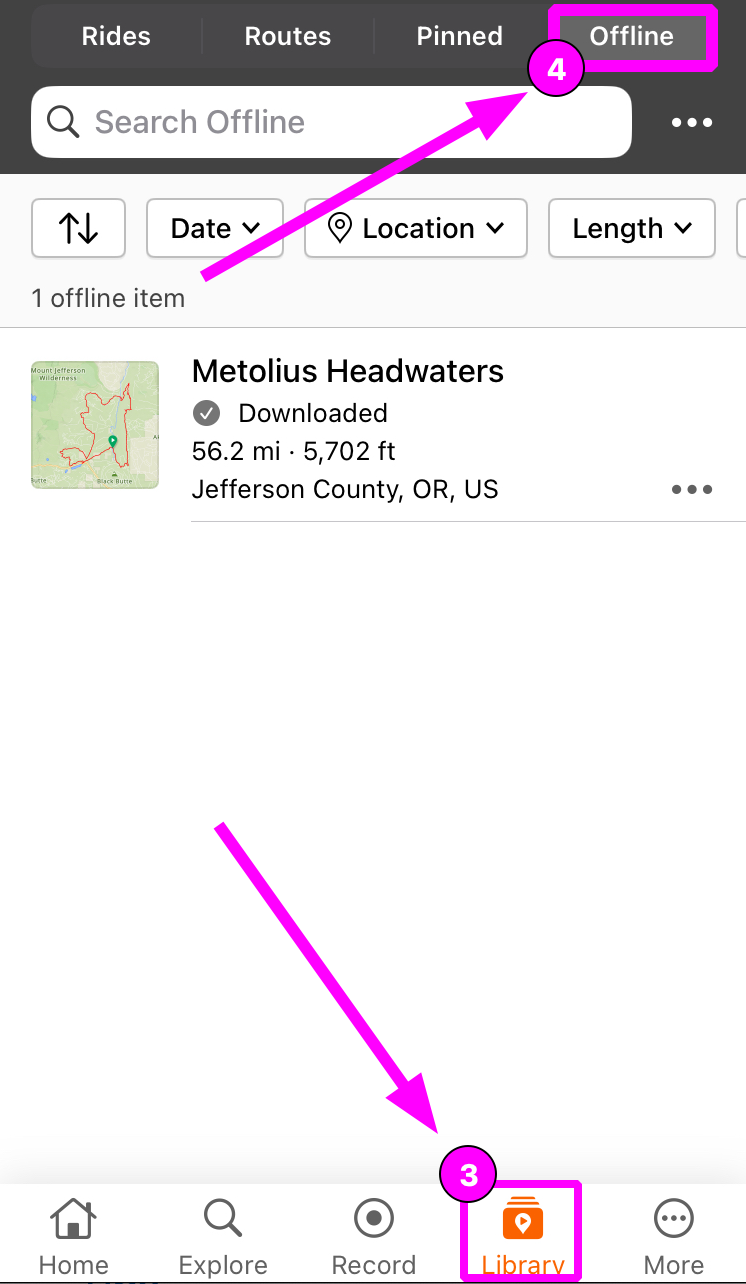This screenshot has height=1284, width=746.
Task: Expand the Location filter dropdown
Action: tap(416, 229)
